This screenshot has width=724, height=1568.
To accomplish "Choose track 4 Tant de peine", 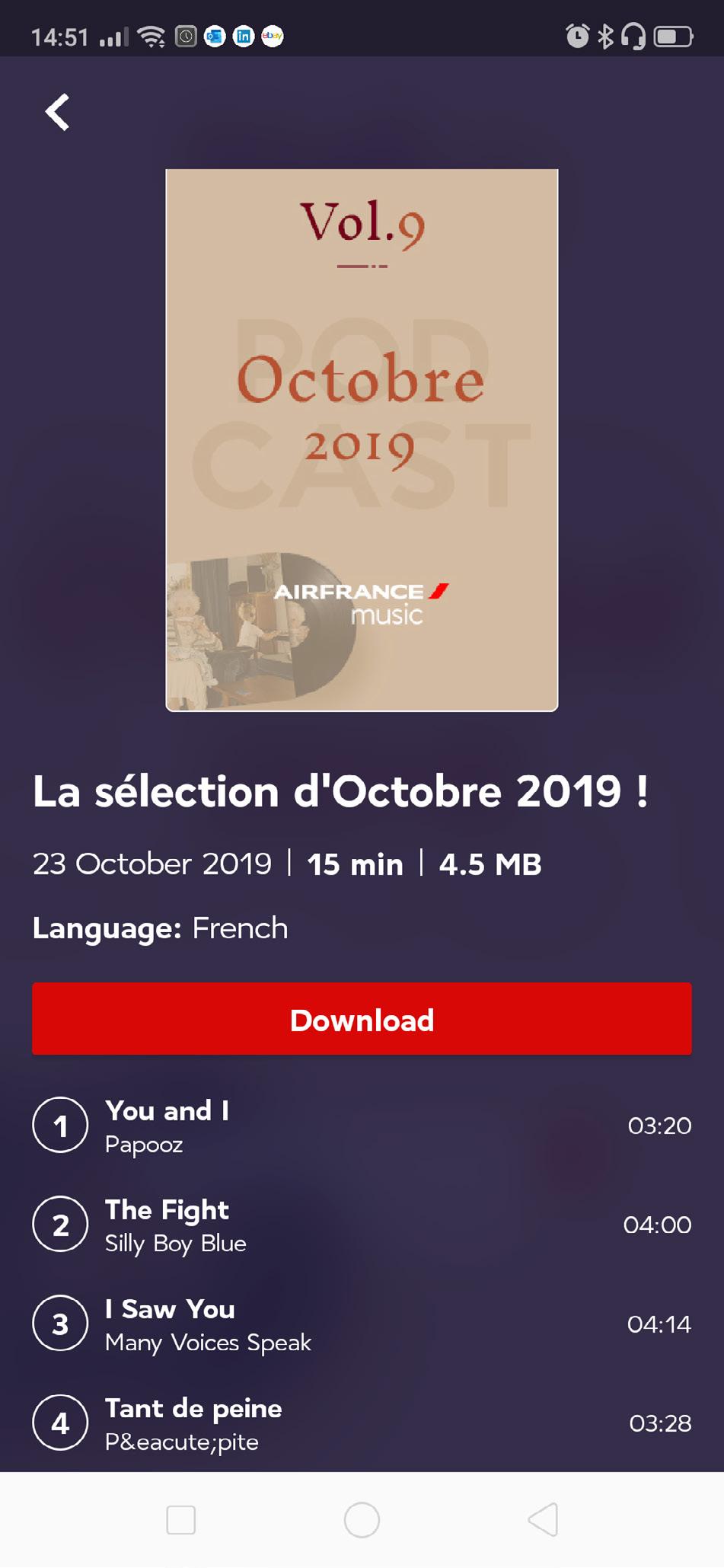I will [x=362, y=1423].
